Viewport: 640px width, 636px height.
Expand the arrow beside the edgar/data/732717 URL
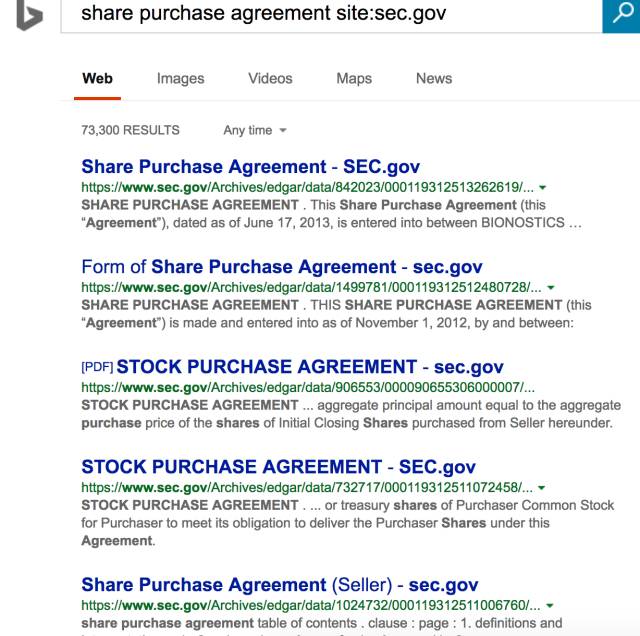pos(542,487)
